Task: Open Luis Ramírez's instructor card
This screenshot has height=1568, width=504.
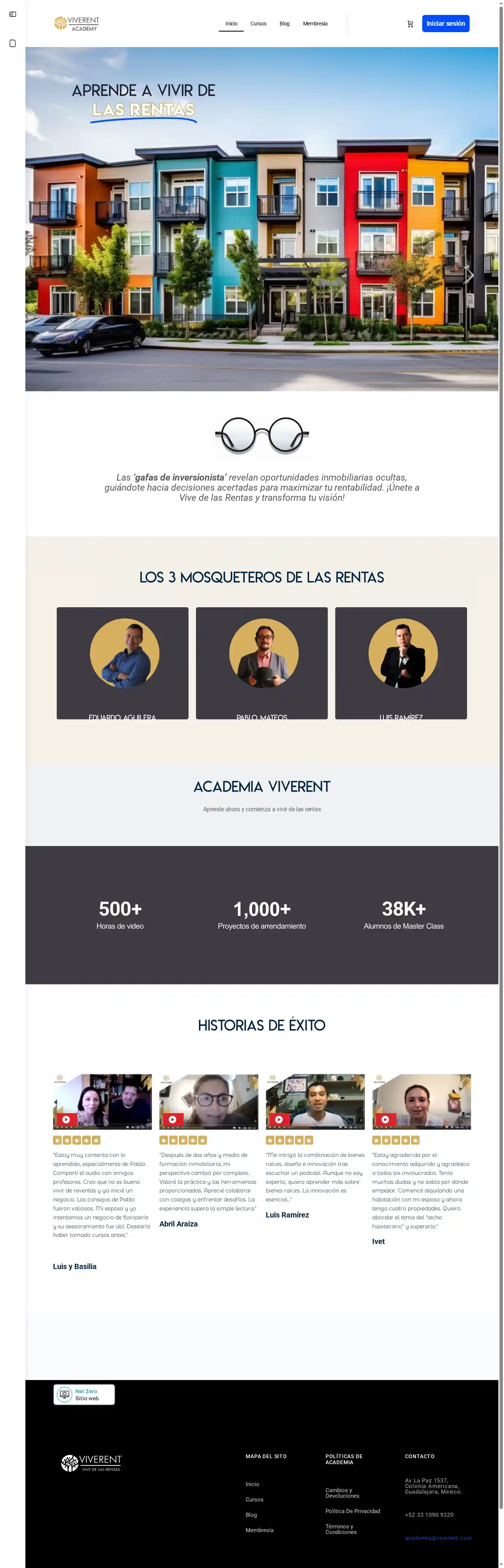Action: (x=401, y=662)
